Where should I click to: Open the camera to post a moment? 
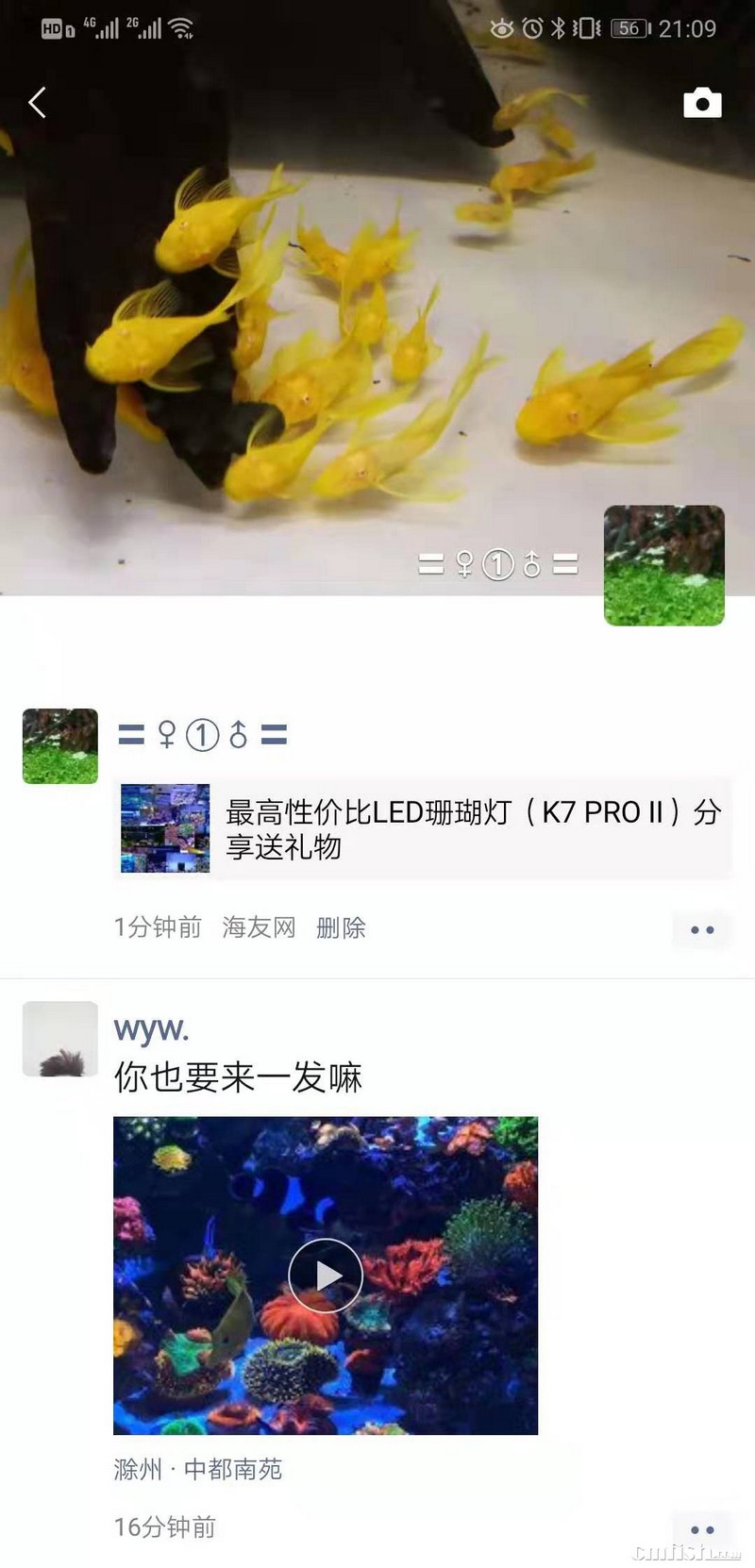(702, 102)
